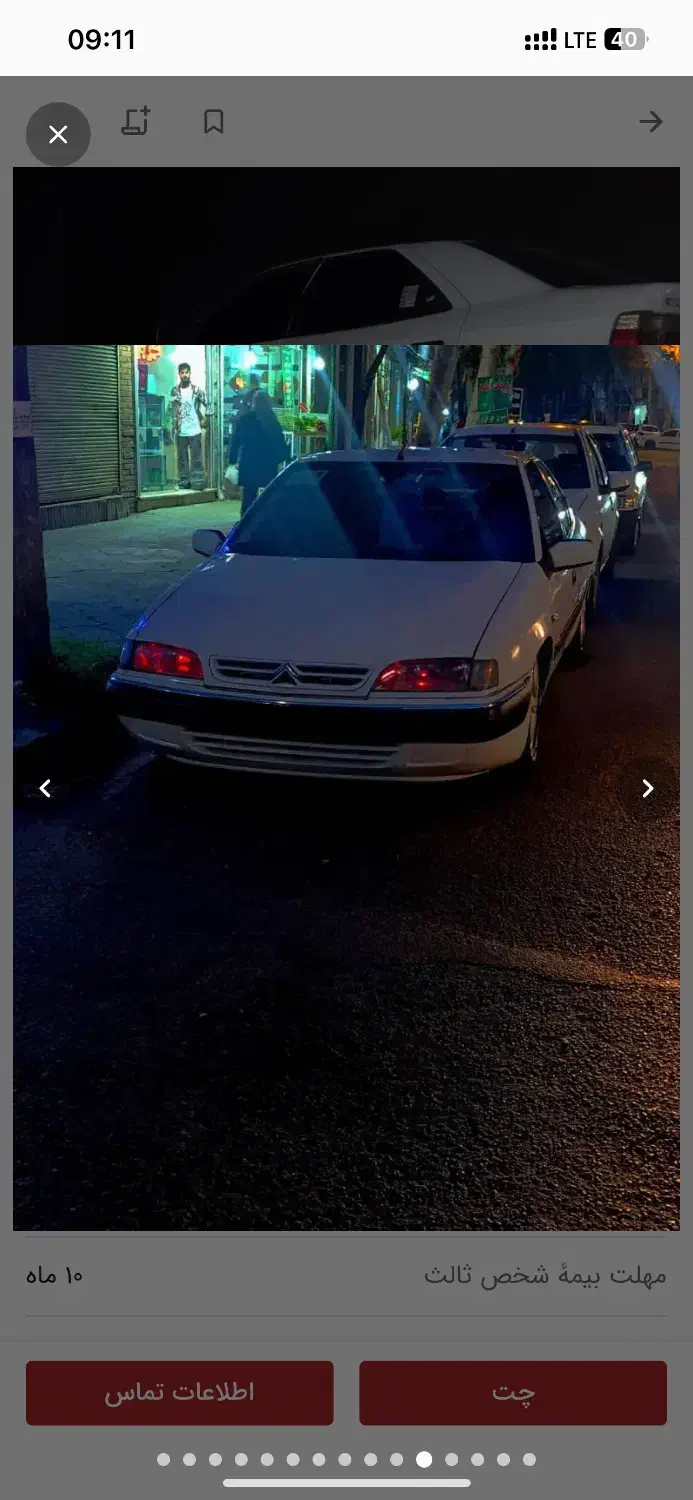View contact info (اطلاعات تماس)
This screenshot has height=1500, width=693.
pyautogui.click(x=180, y=1392)
